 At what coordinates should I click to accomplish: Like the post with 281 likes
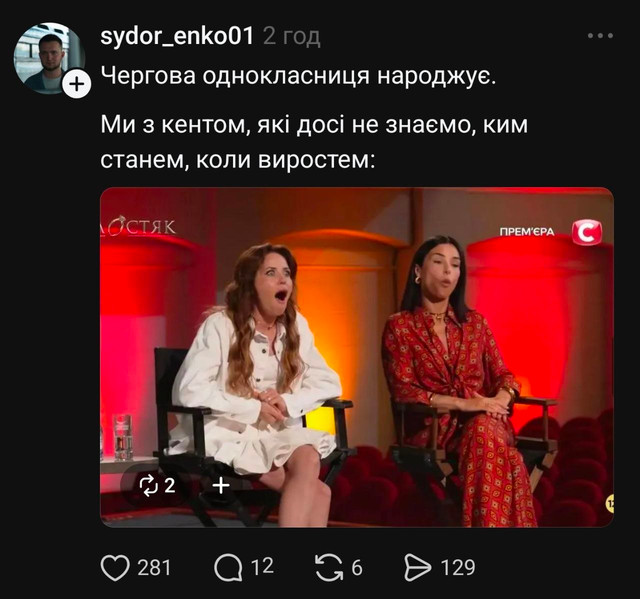click(x=116, y=568)
